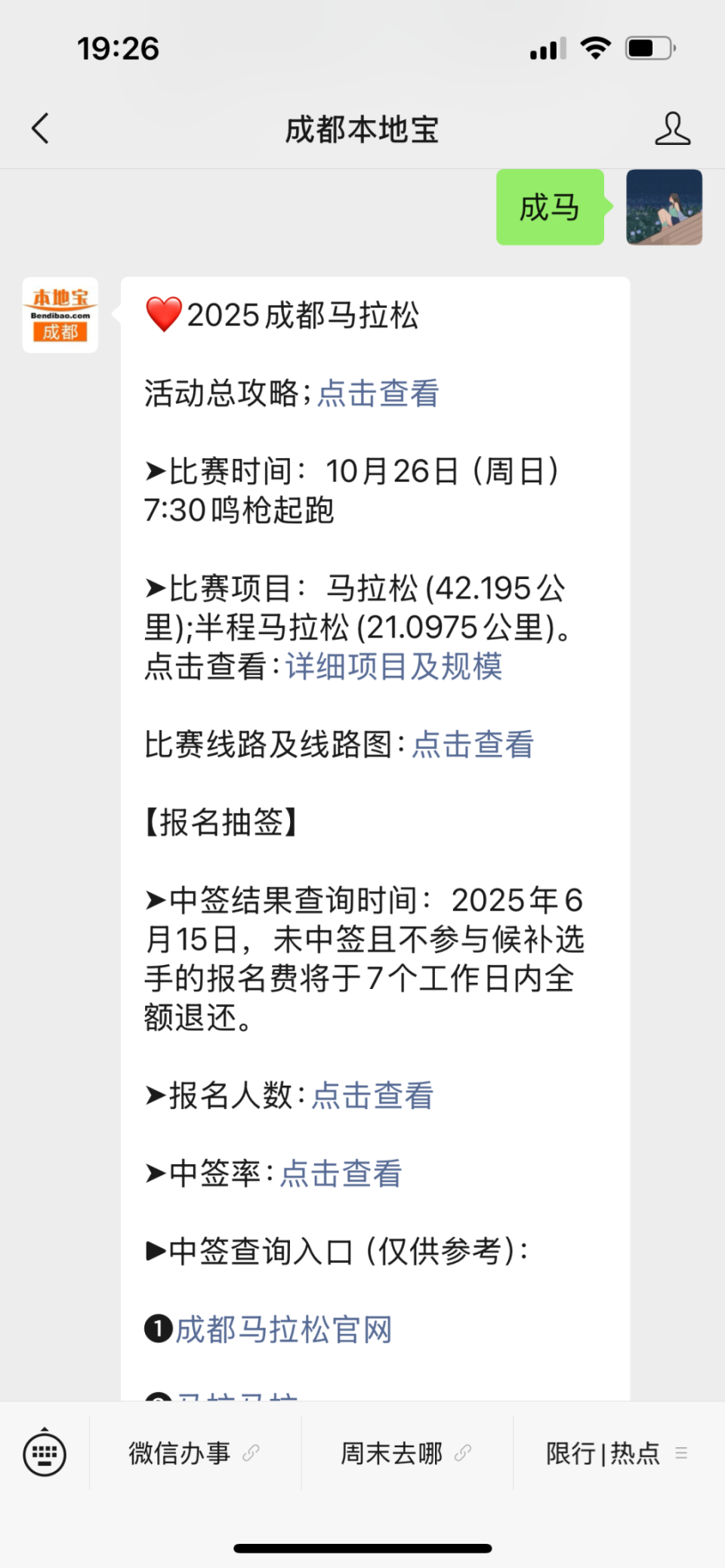Click the 成都本地宝 official account avatar
This screenshot has width=725, height=1568.
pos(60,313)
